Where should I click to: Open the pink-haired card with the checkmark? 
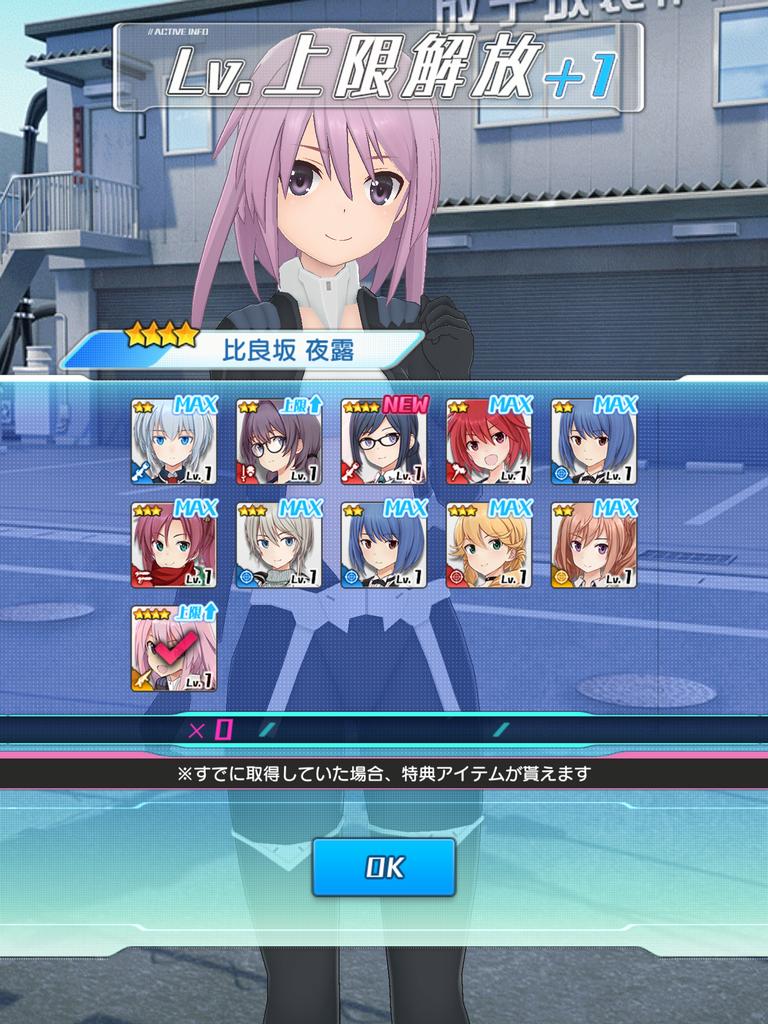point(174,649)
